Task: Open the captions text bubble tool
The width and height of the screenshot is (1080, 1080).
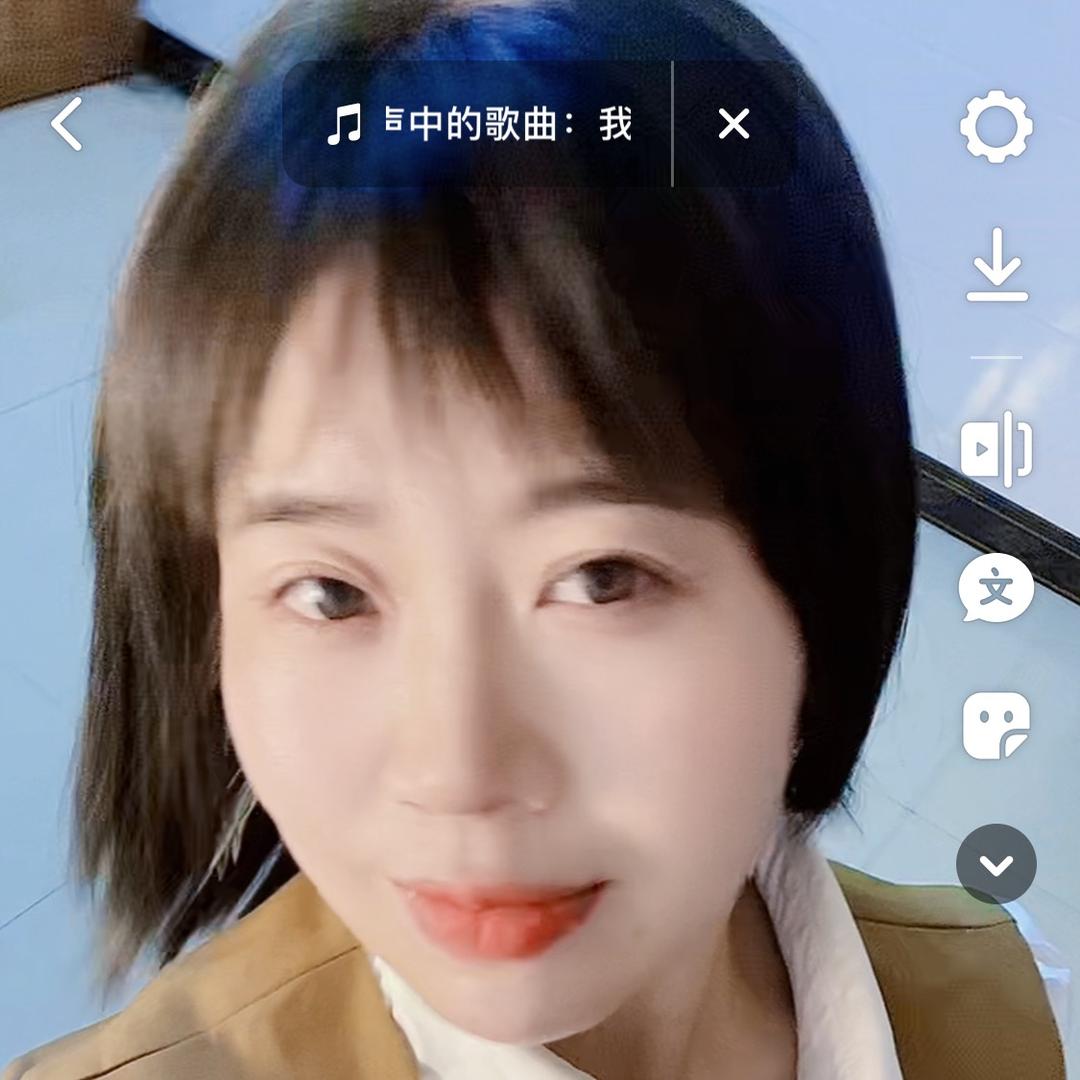Action: [x=996, y=589]
